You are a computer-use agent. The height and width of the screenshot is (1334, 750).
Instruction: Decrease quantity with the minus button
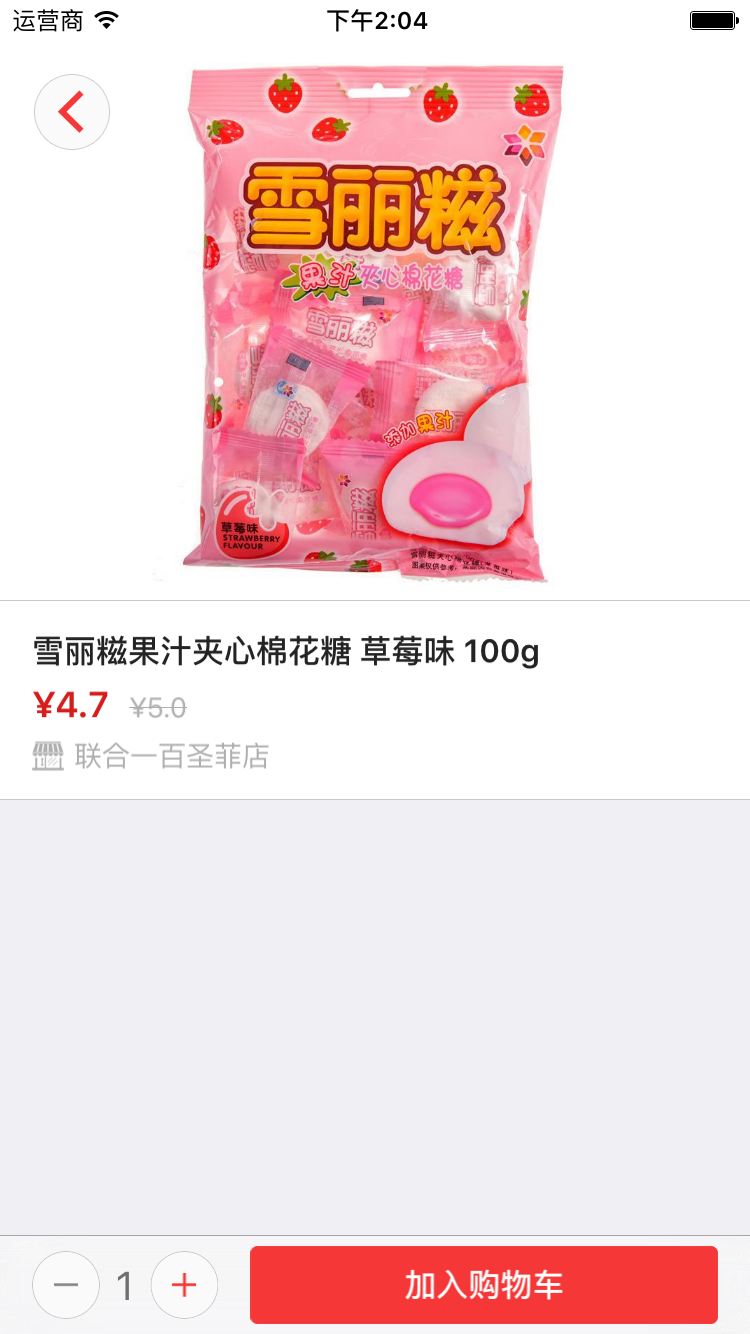coord(66,1285)
